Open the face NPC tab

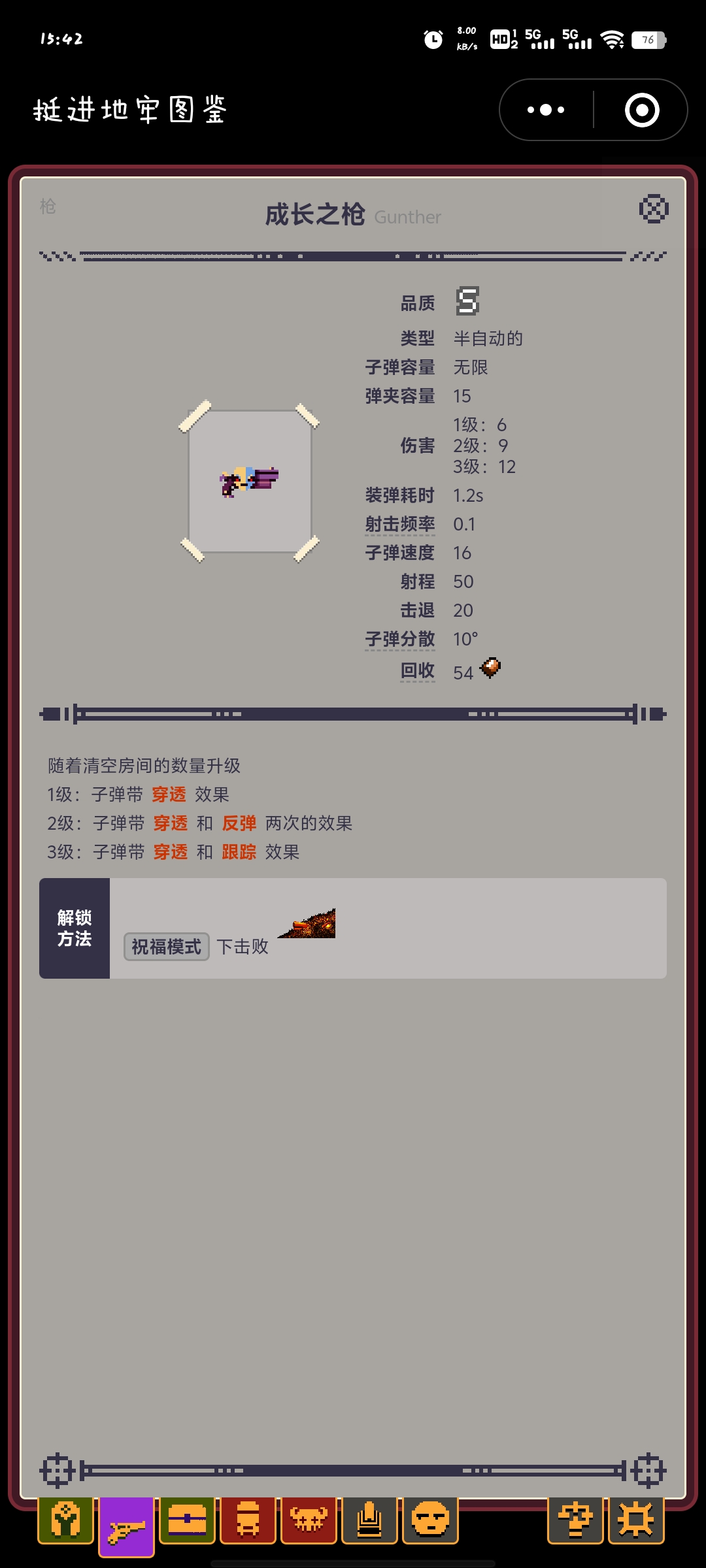click(x=430, y=1520)
